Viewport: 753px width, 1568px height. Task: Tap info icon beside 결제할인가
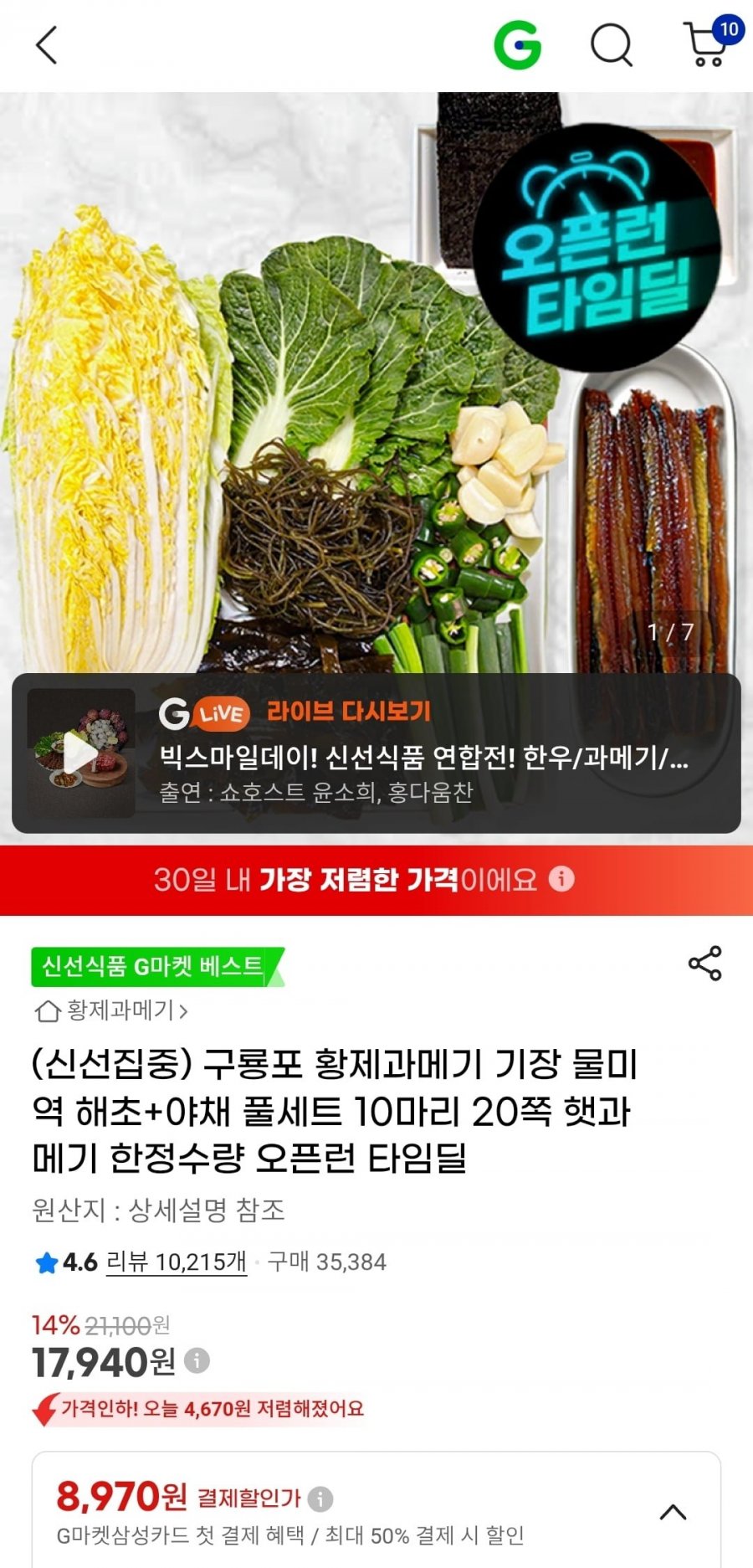(x=320, y=1499)
